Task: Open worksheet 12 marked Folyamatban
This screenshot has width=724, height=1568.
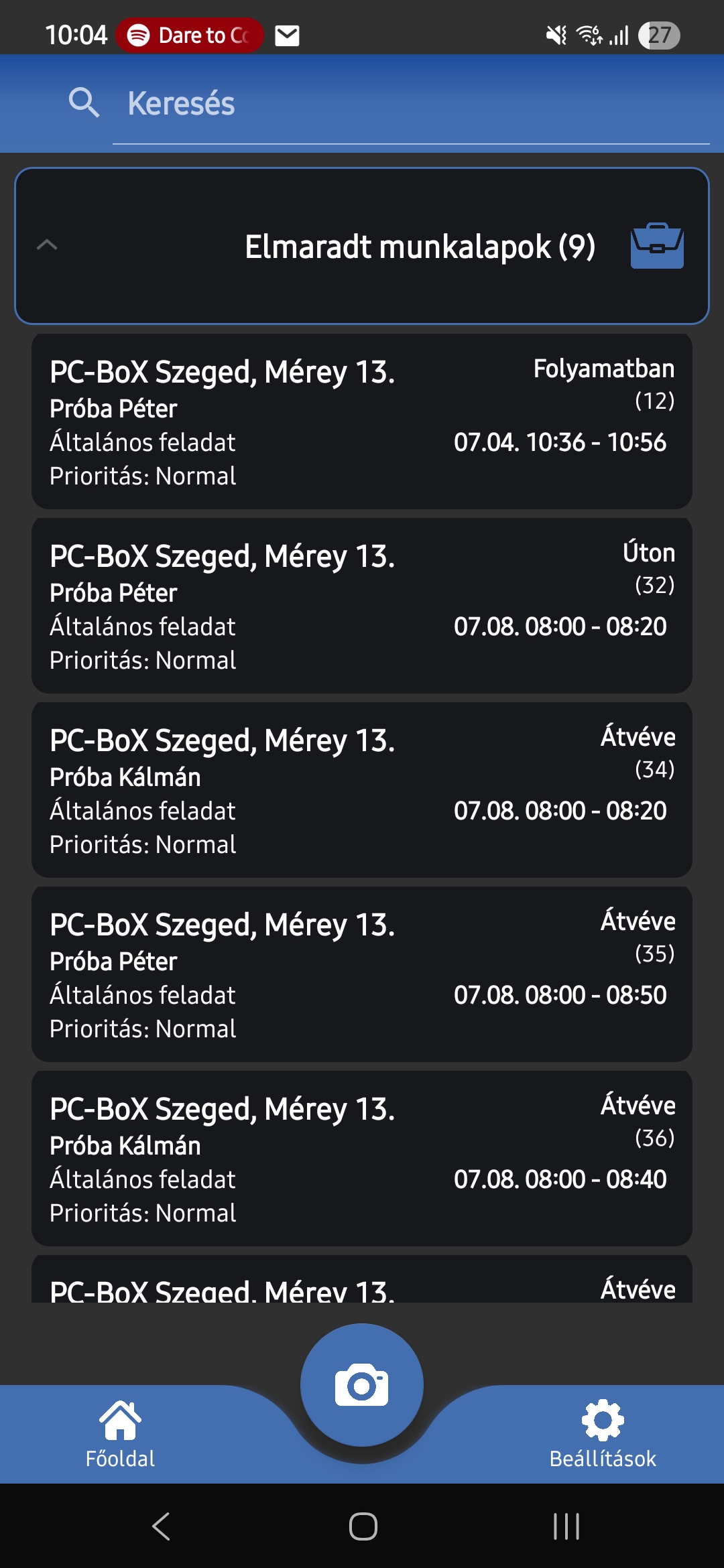Action: tap(362, 421)
